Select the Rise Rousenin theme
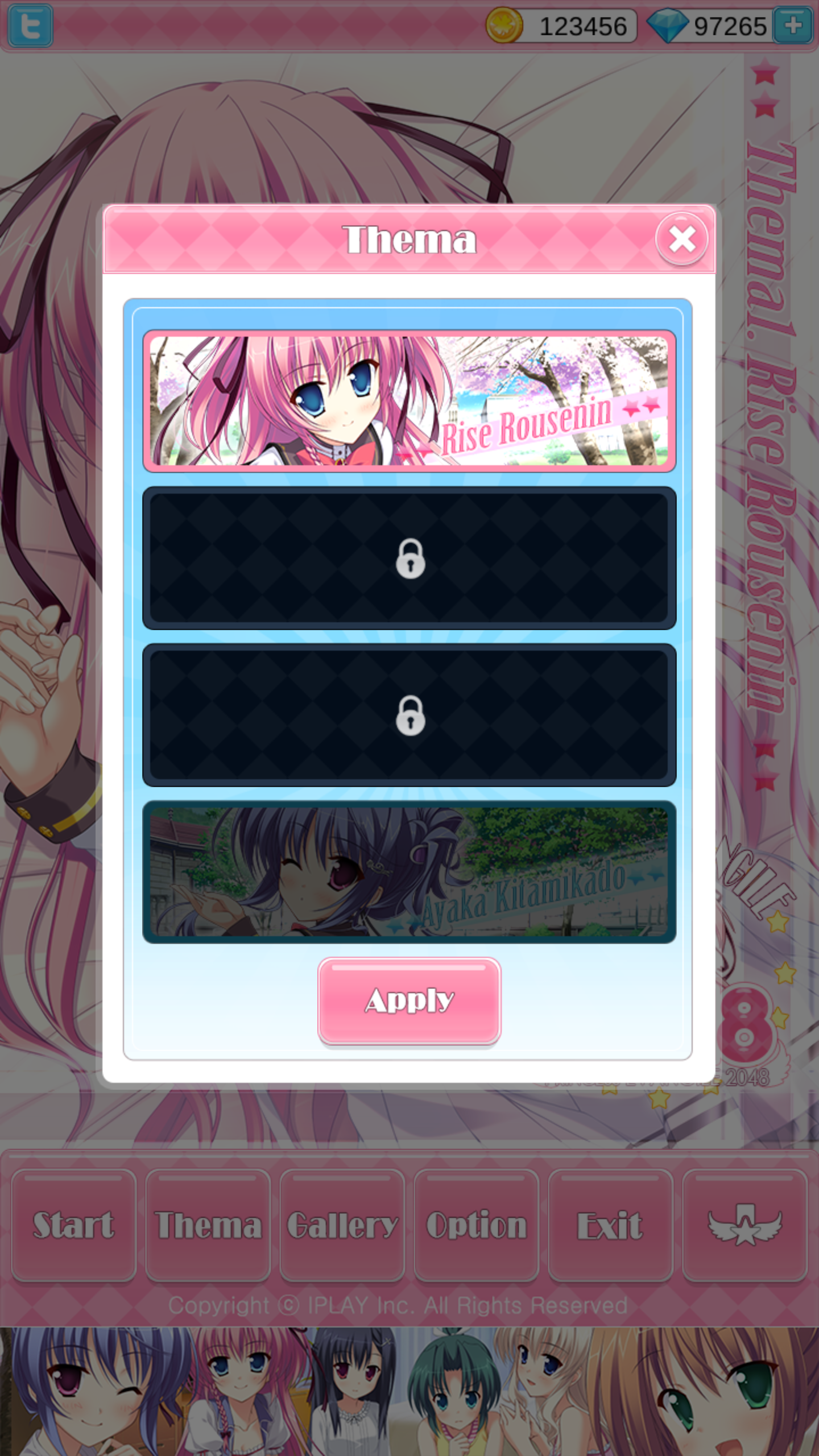The height and width of the screenshot is (1456, 819). tap(409, 401)
